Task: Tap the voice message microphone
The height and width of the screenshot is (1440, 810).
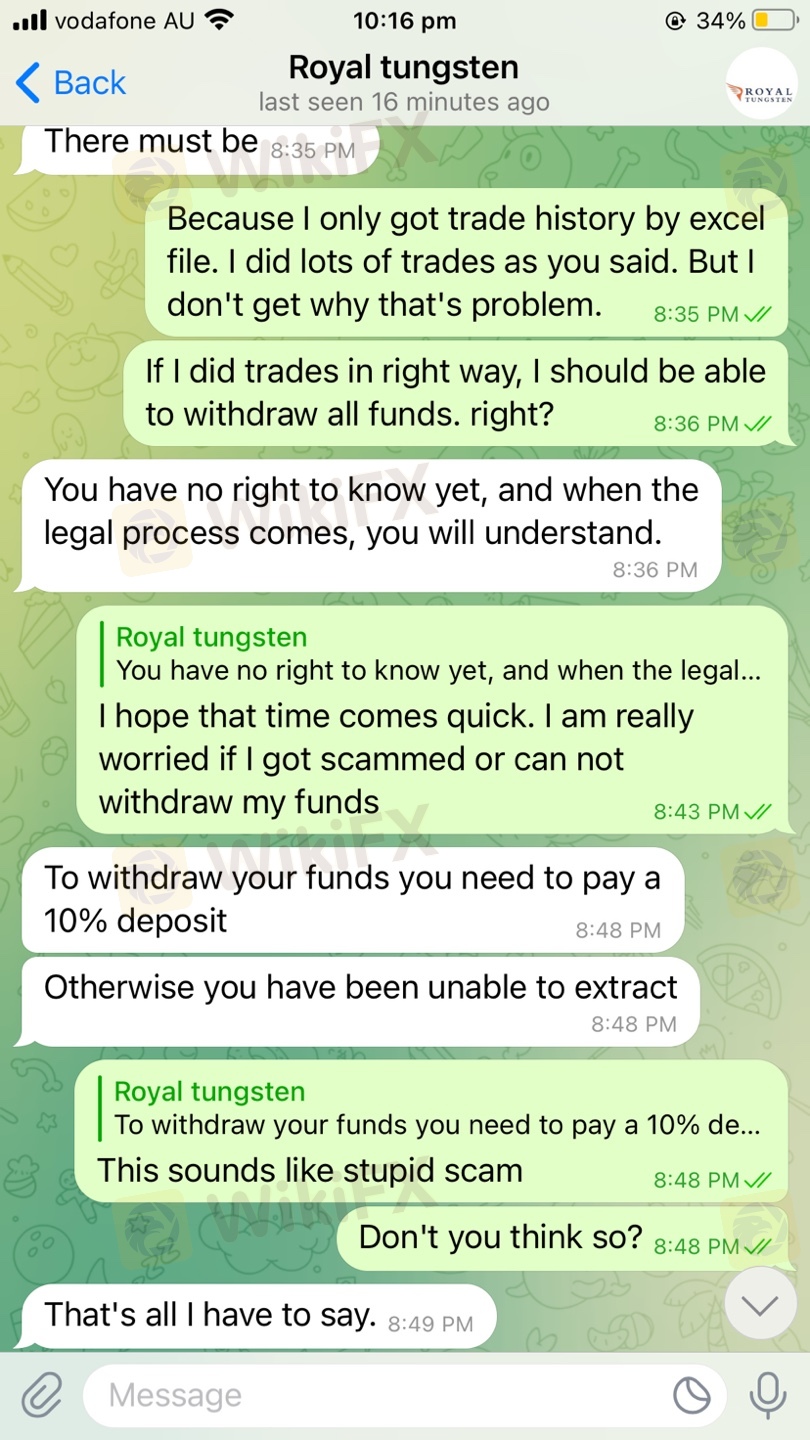Action: pyautogui.click(x=768, y=1395)
